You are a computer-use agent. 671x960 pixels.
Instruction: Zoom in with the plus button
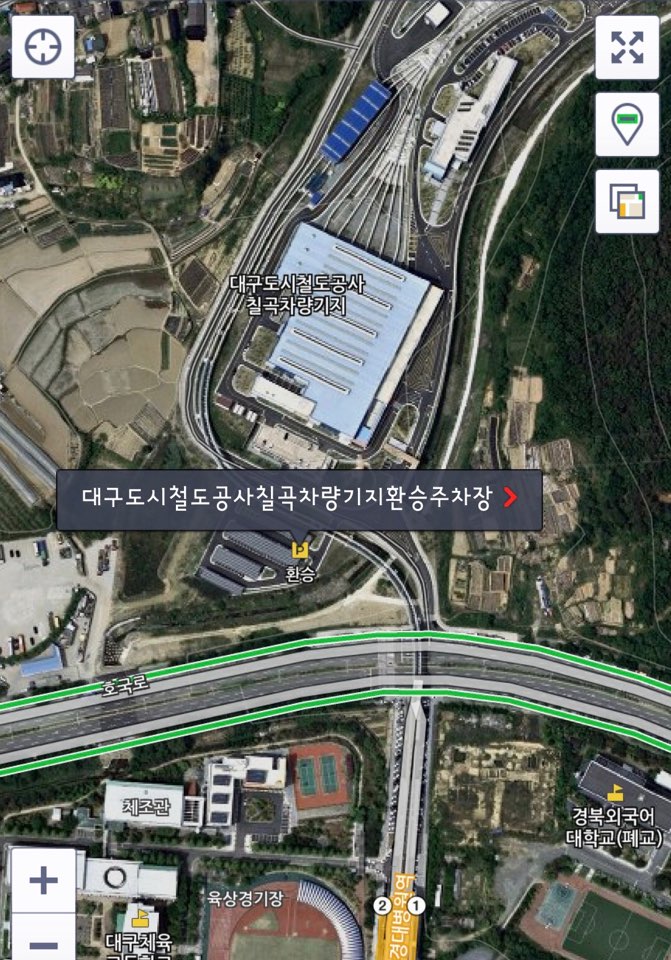(43, 880)
